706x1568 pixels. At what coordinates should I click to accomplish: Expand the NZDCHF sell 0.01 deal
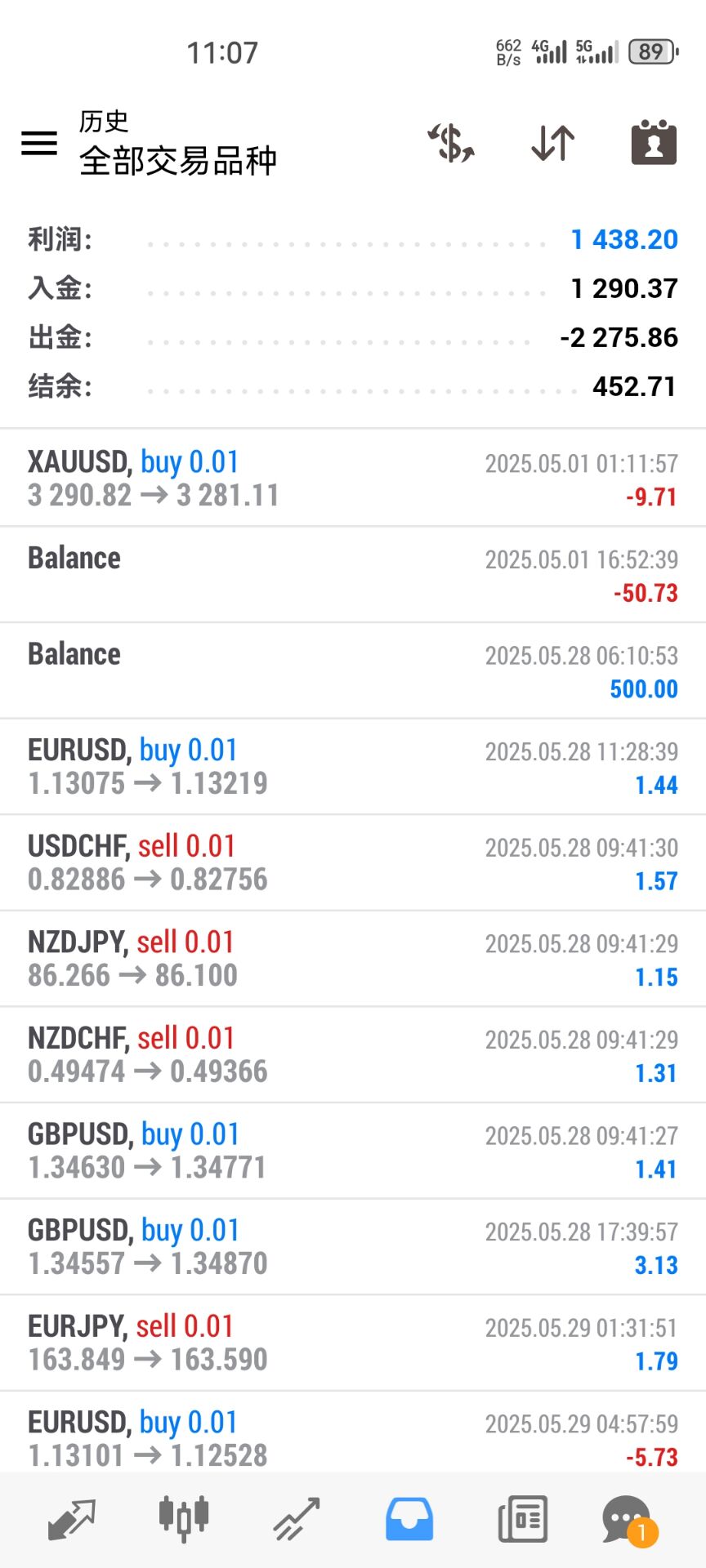[x=353, y=1055]
